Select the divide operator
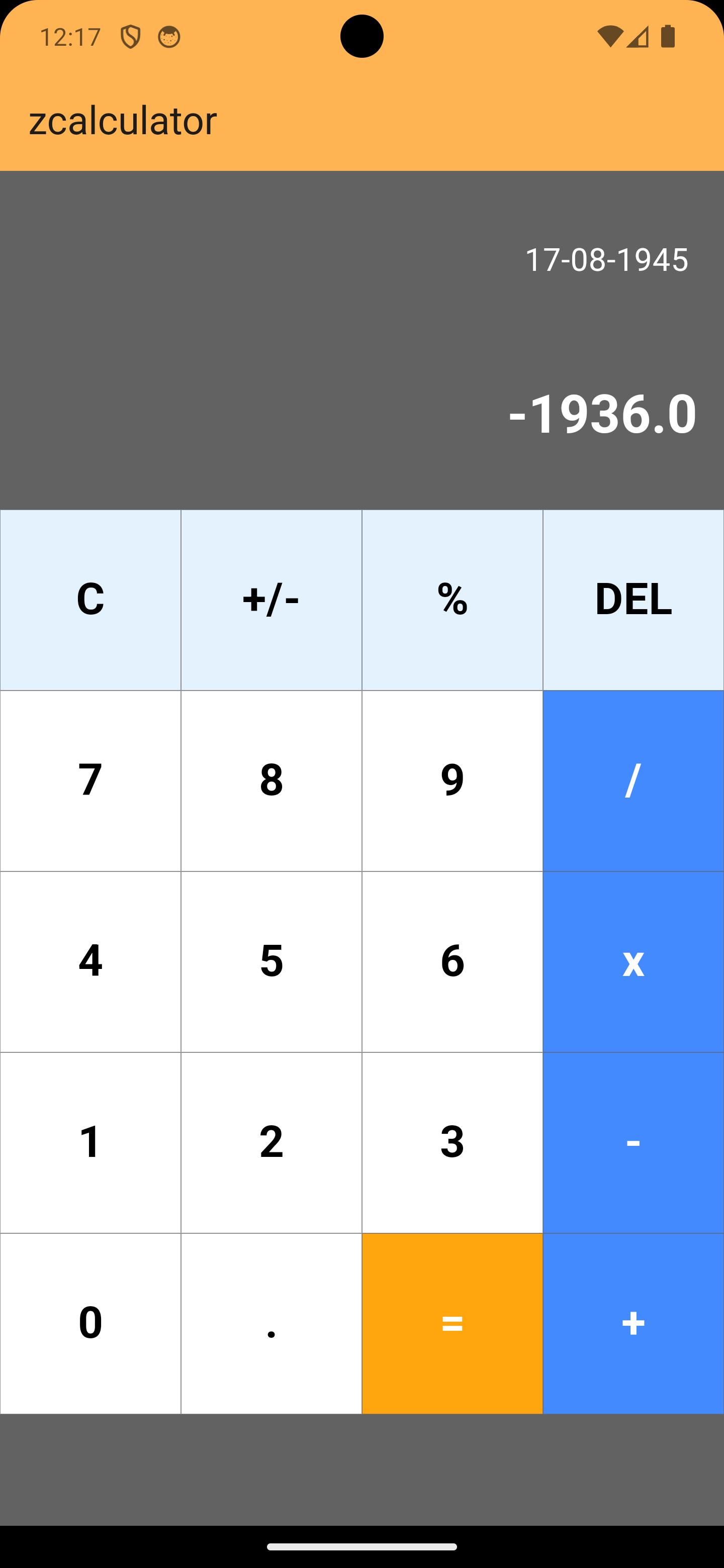Viewport: 724px width, 1568px height. pos(633,780)
